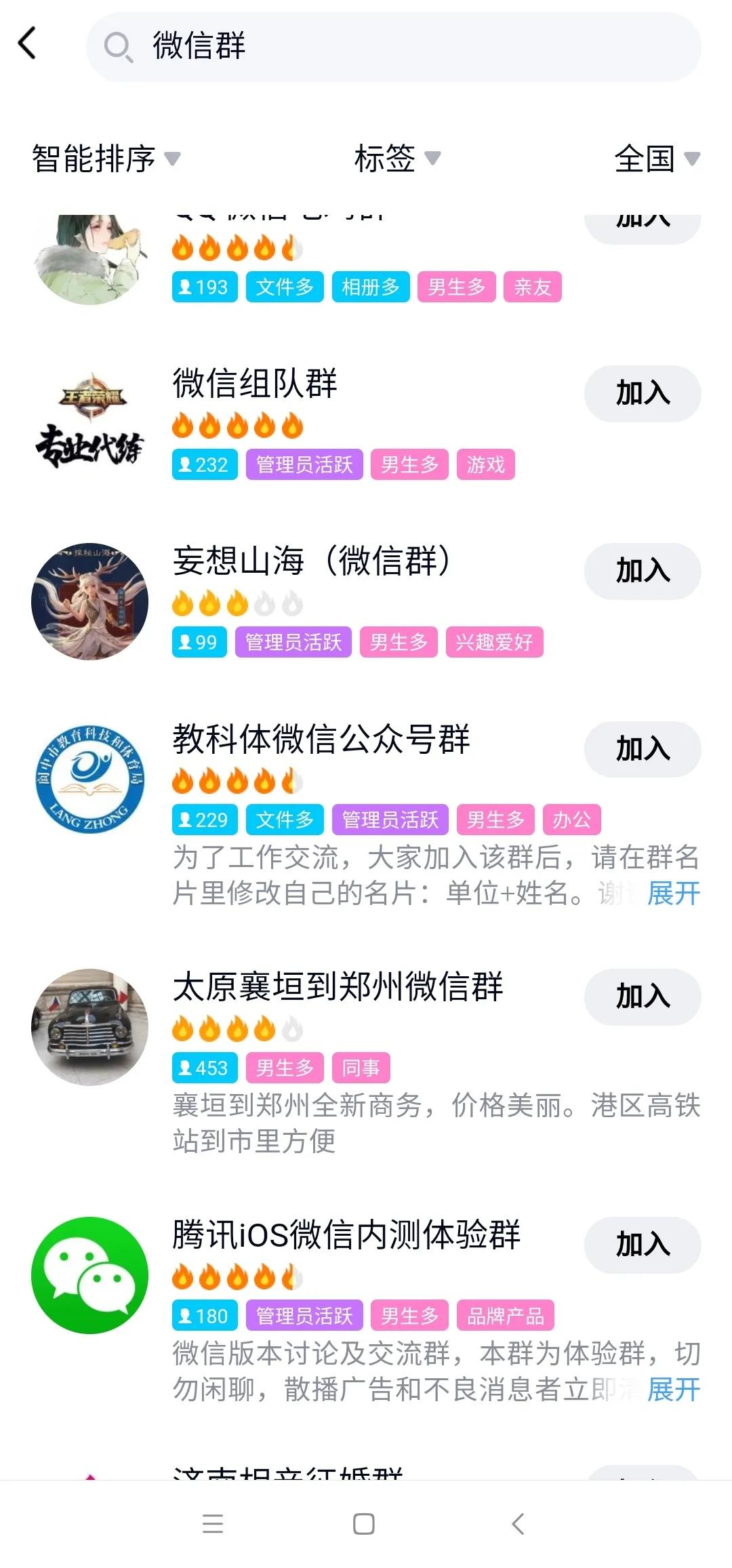View the 教科体微信公众号群 group page
This screenshot has width=732, height=1568.
pyautogui.click(x=321, y=739)
